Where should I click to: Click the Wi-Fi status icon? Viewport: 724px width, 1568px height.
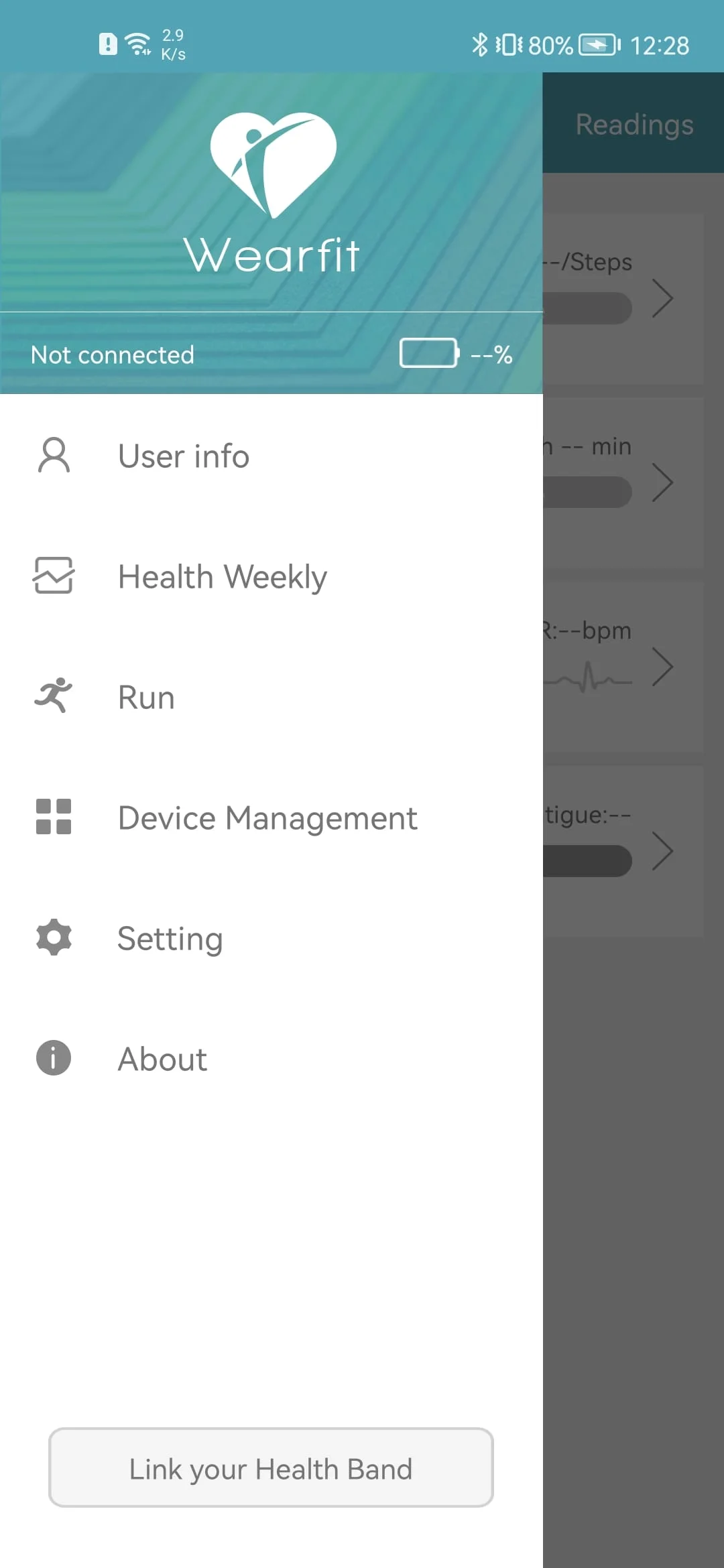point(137,43)
